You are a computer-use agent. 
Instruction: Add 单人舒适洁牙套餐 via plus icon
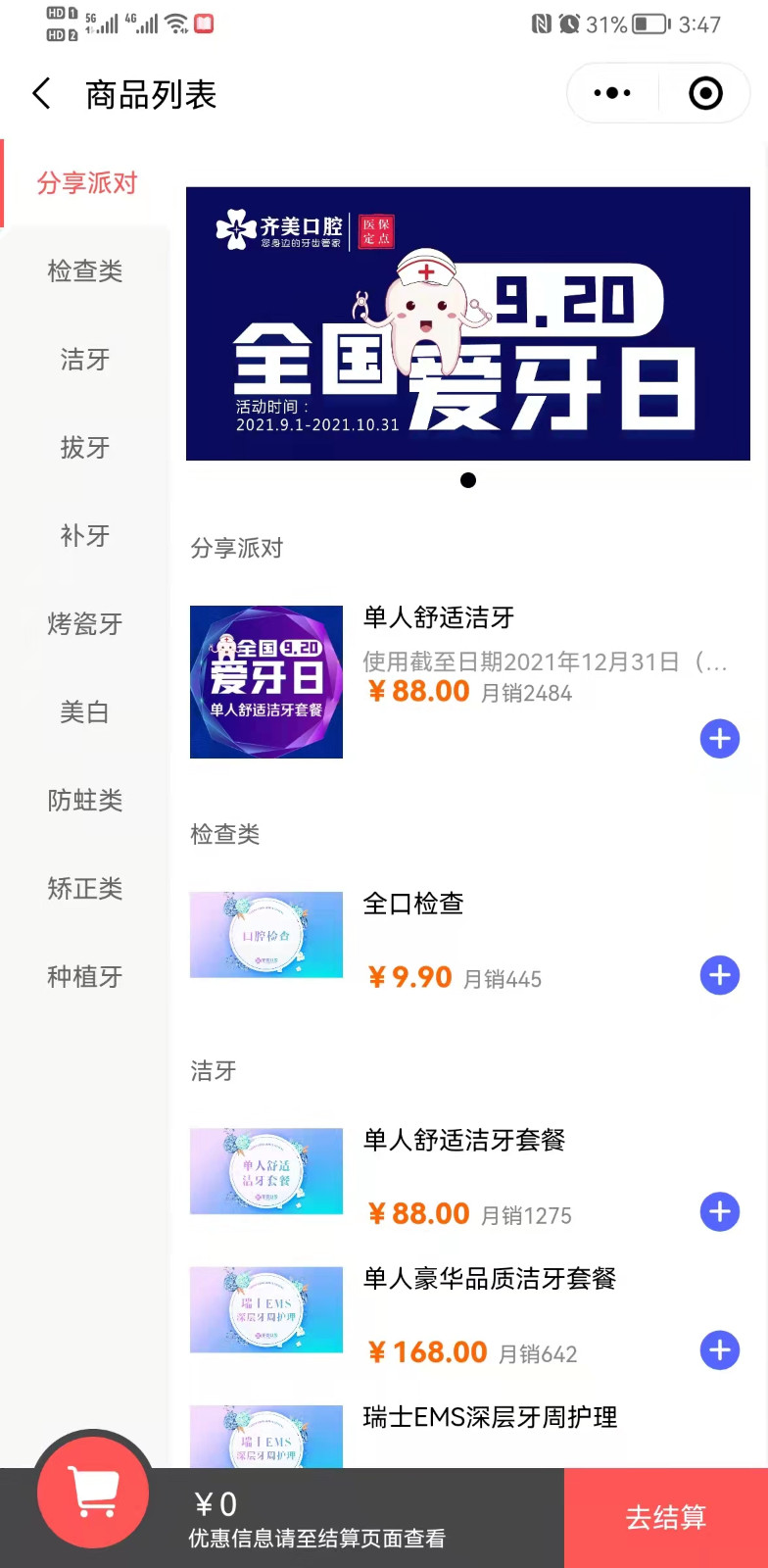point(720,1212)
